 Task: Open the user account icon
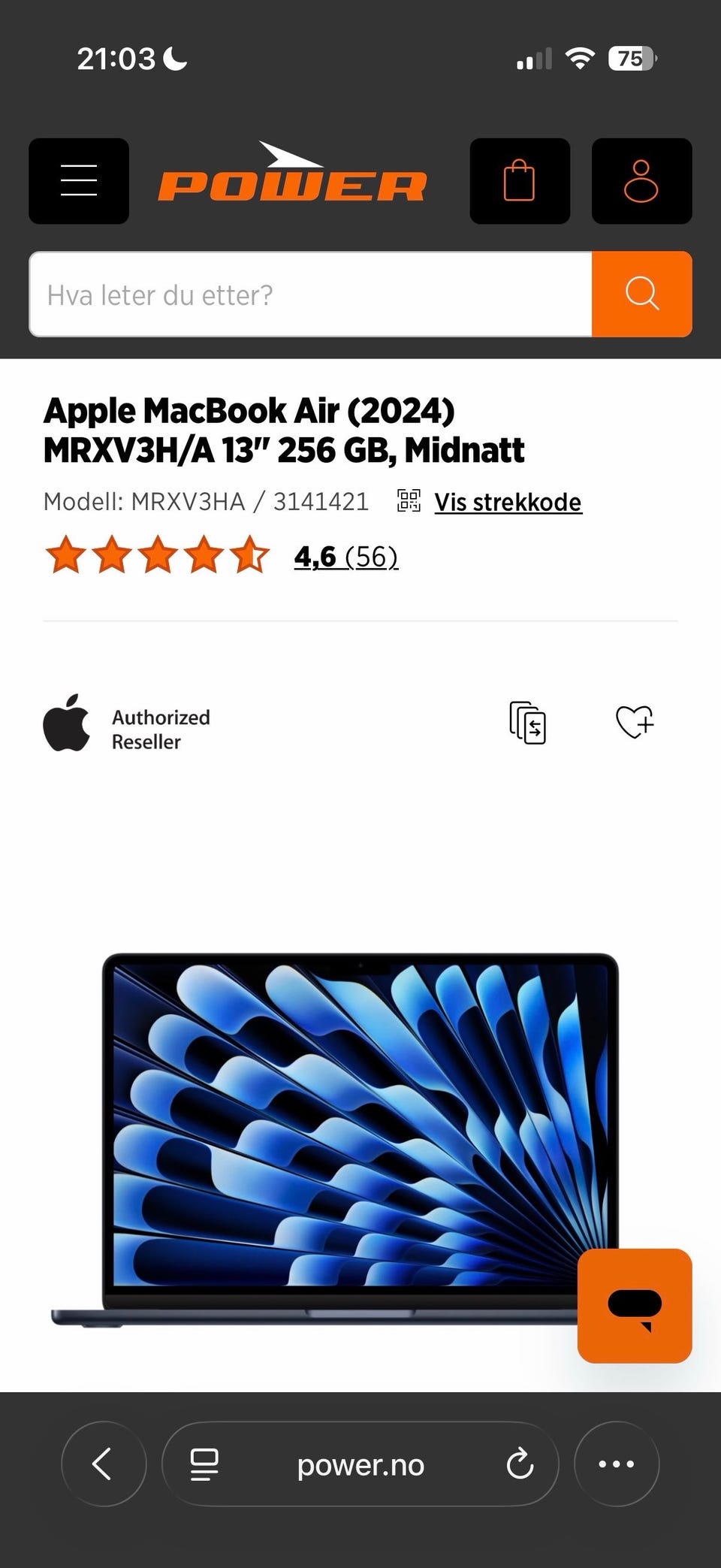[x=641, y=181]
